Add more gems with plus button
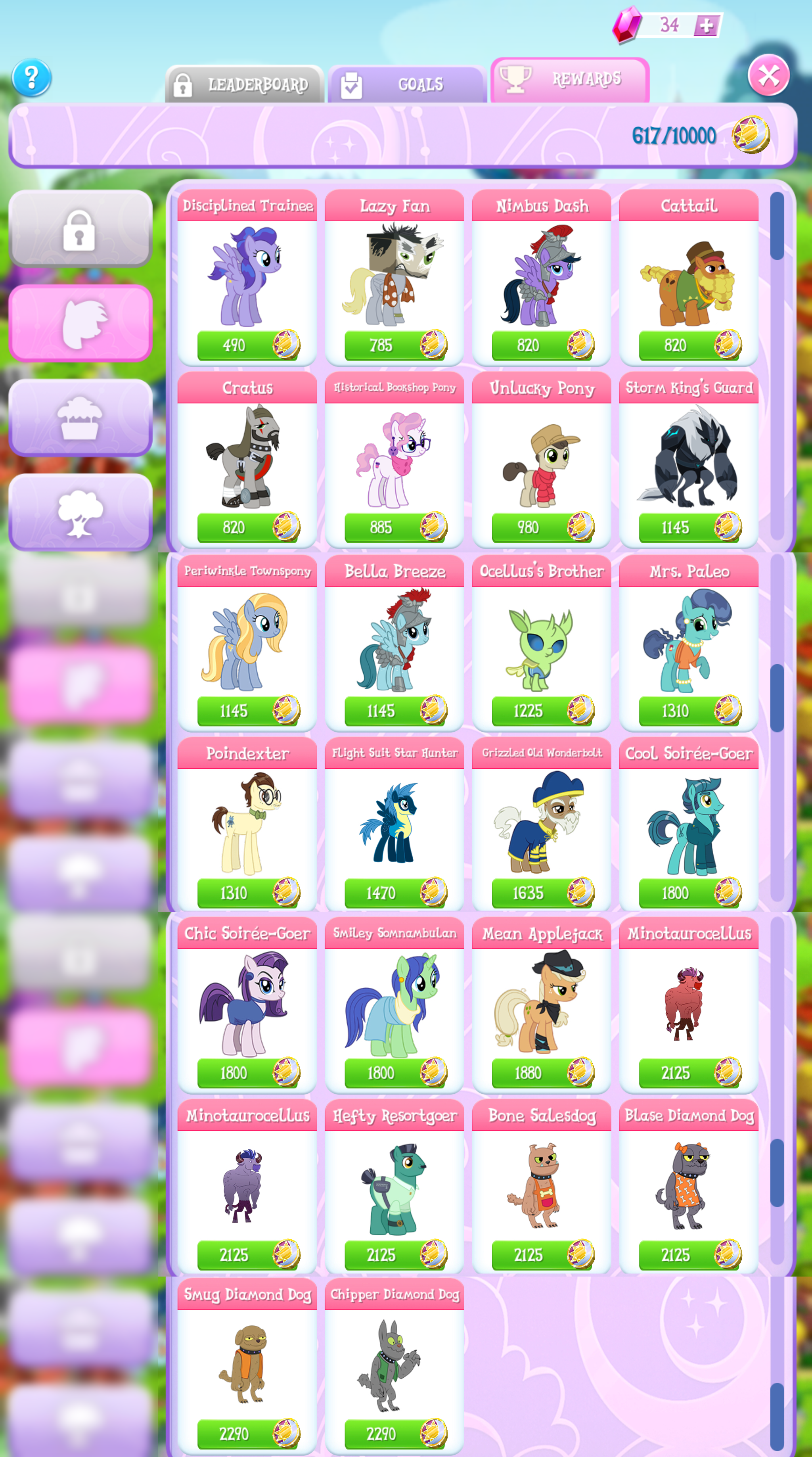This screenshot has width=812, height=1457. click(706, 25)
